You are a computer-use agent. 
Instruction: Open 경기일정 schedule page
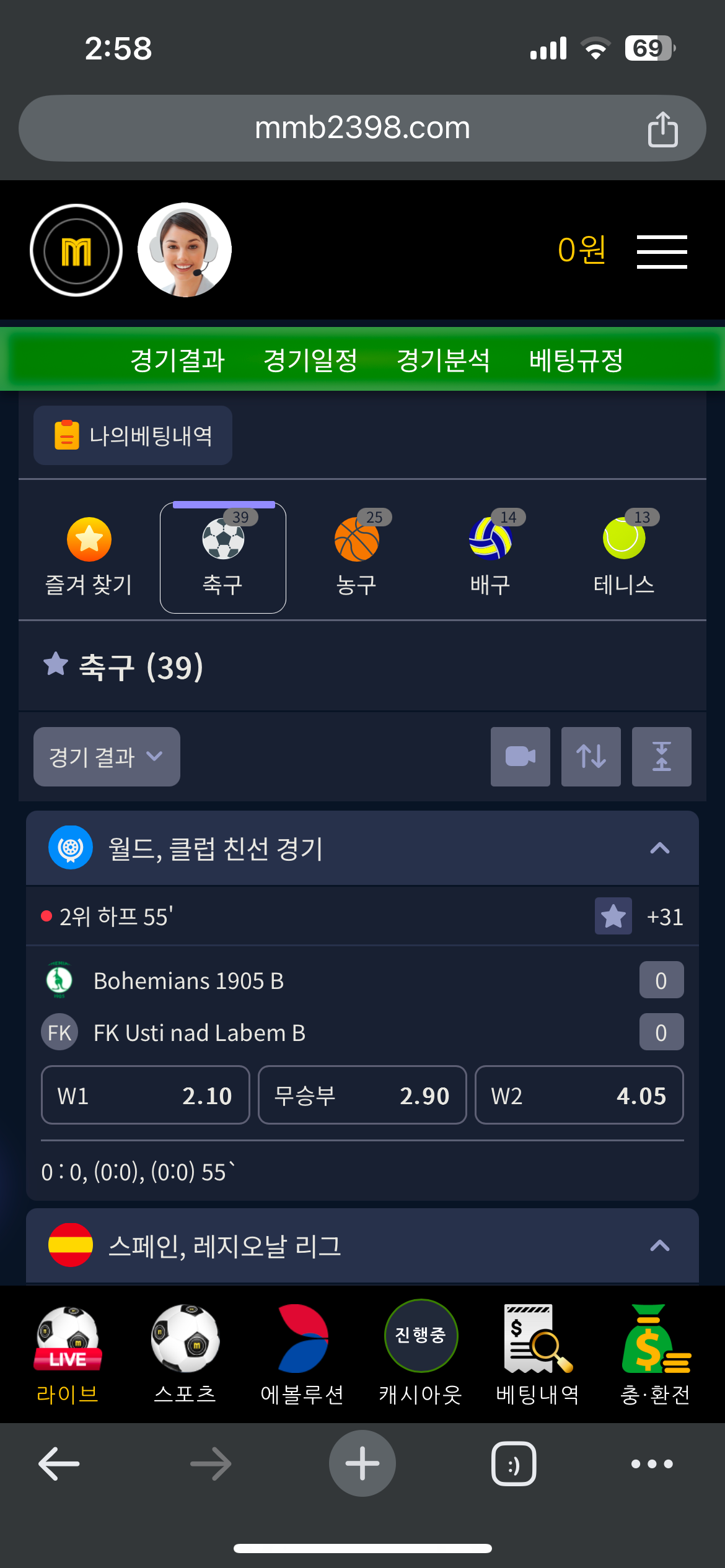pyautogui.click(x=310, y=360)
